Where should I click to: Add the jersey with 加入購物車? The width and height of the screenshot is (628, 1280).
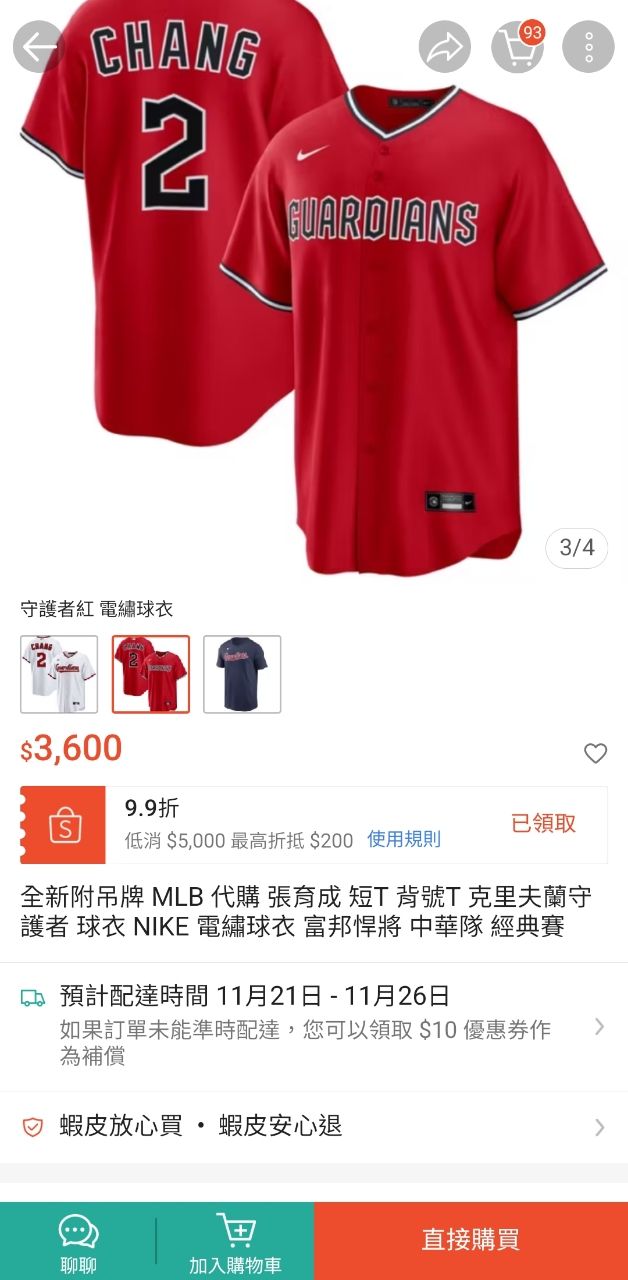click(x=235, y=1242)
